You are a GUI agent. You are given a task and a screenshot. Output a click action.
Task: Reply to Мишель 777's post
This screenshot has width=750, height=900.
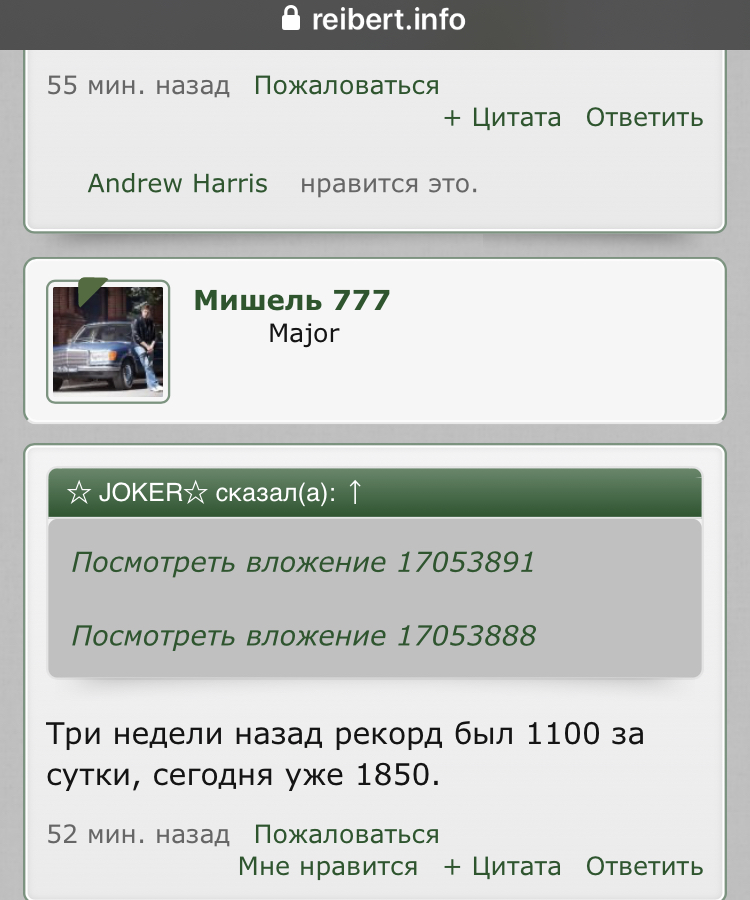[644, 866]
